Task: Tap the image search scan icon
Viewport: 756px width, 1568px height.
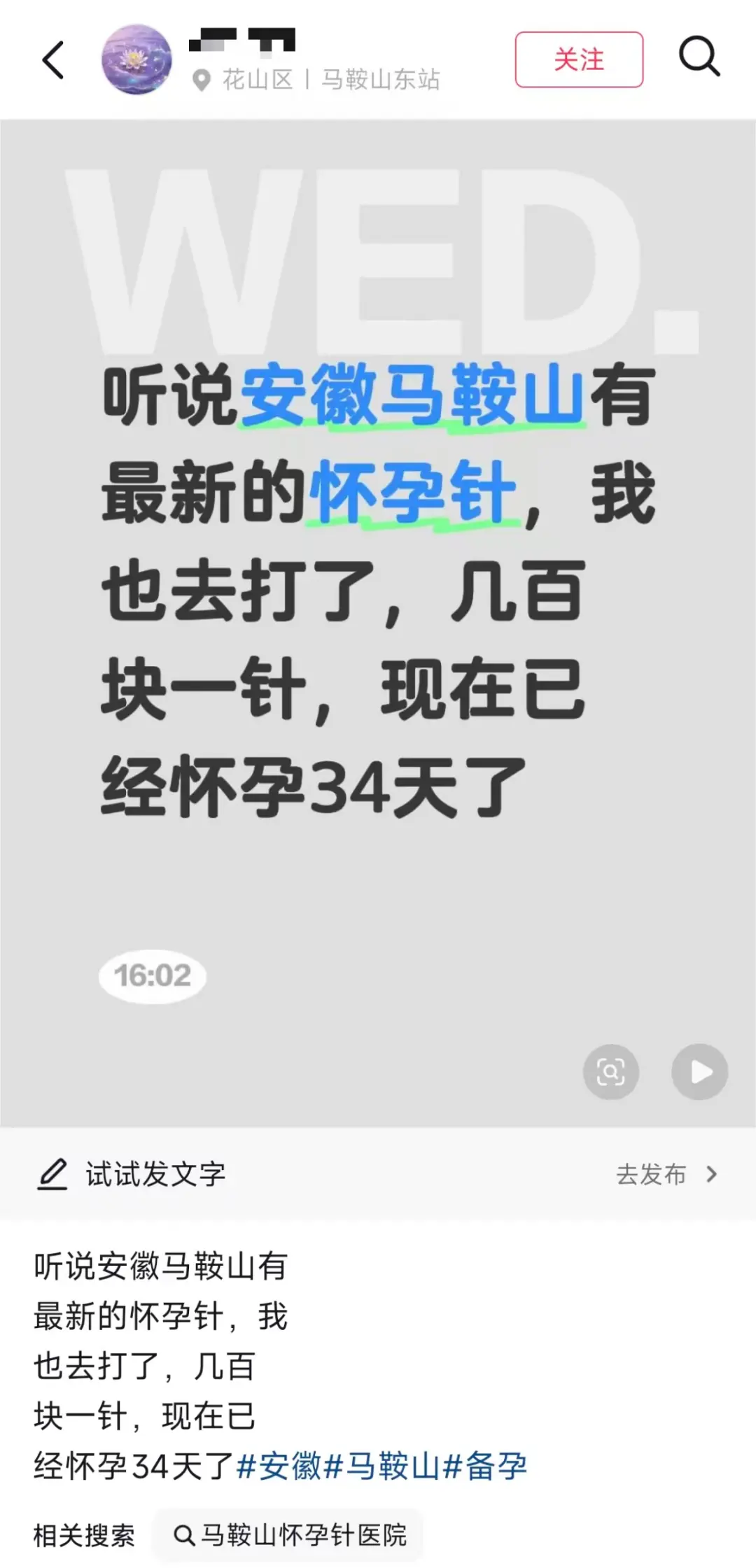Action: [x=610, y=1071]
